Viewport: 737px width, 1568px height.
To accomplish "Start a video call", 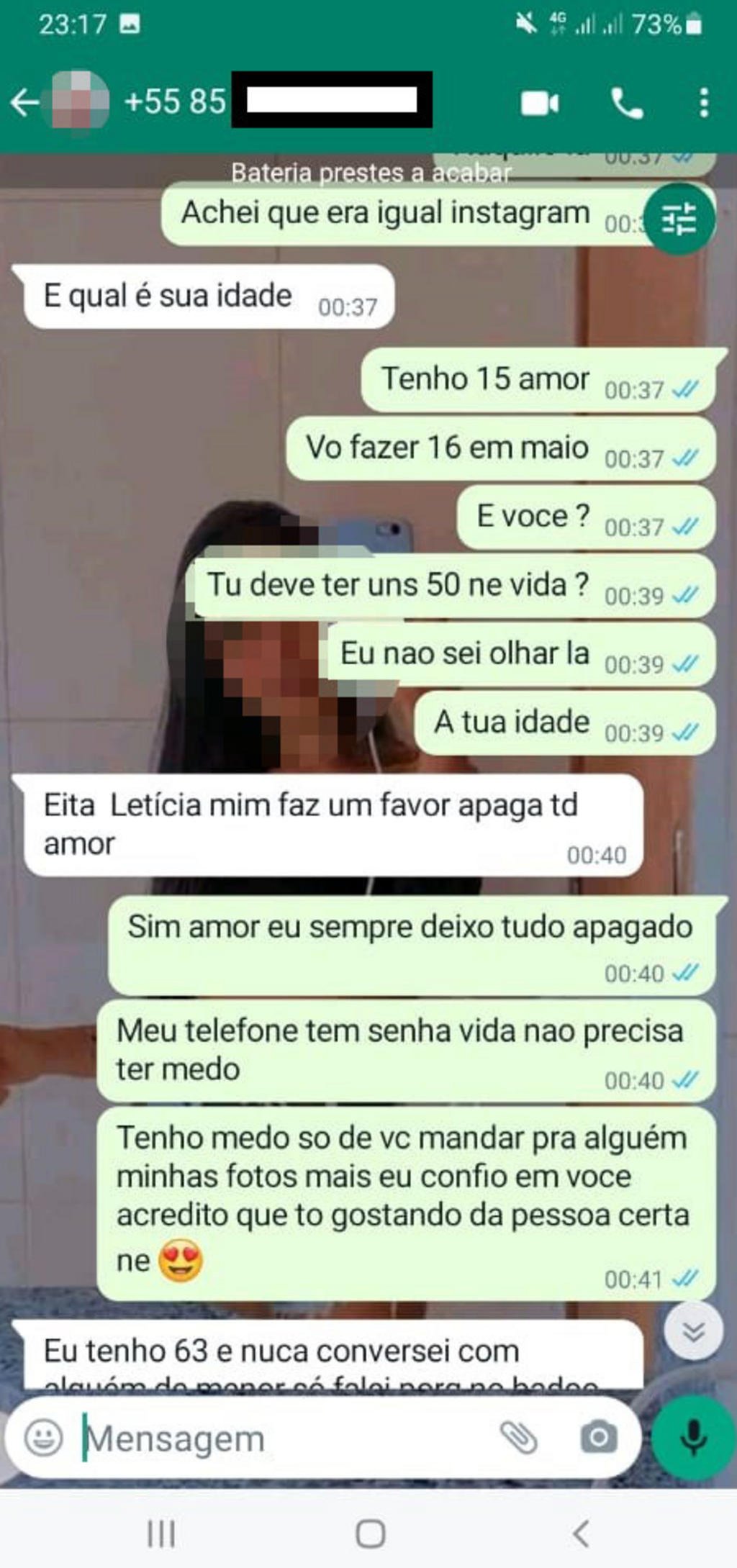I will click(540, 104).
